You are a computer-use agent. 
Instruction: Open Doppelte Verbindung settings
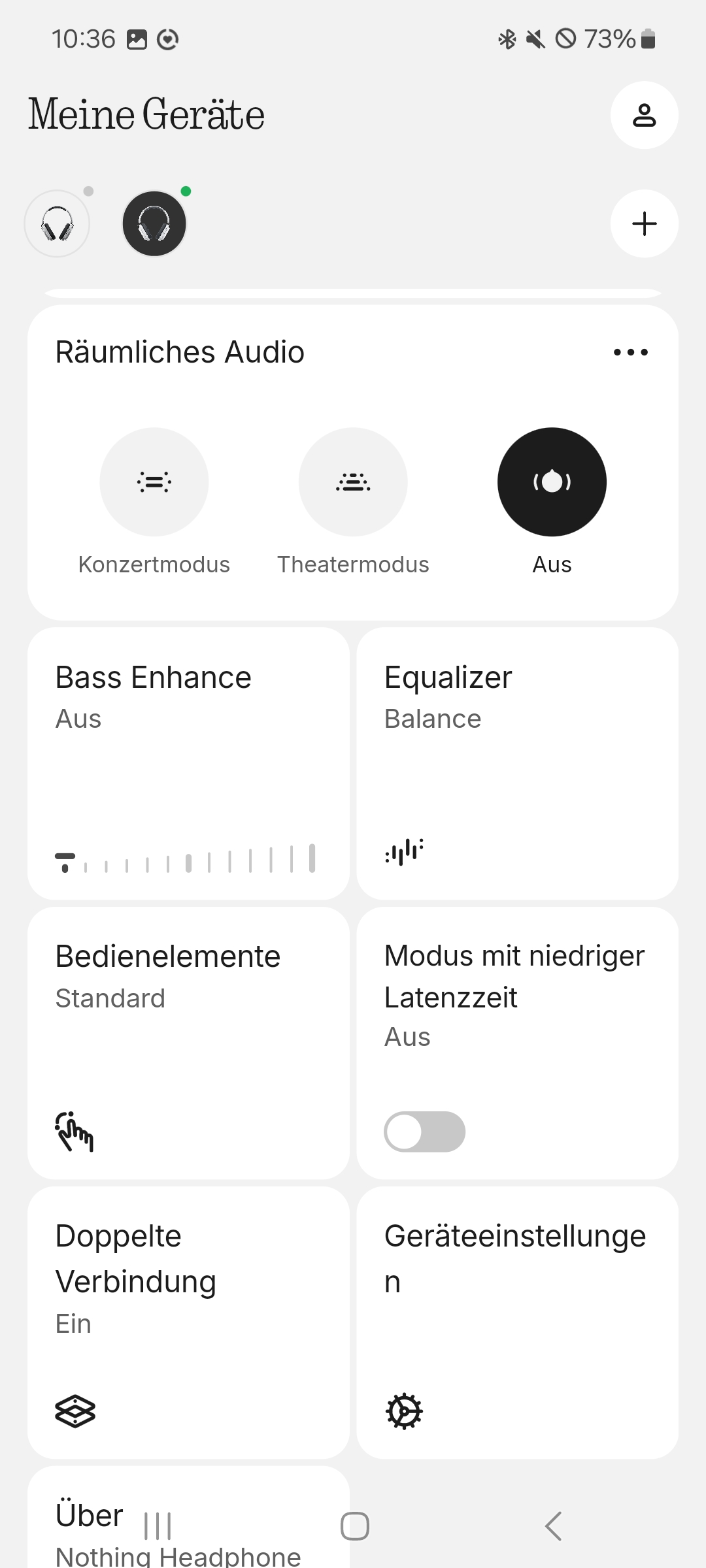[x=188, y=1322]
